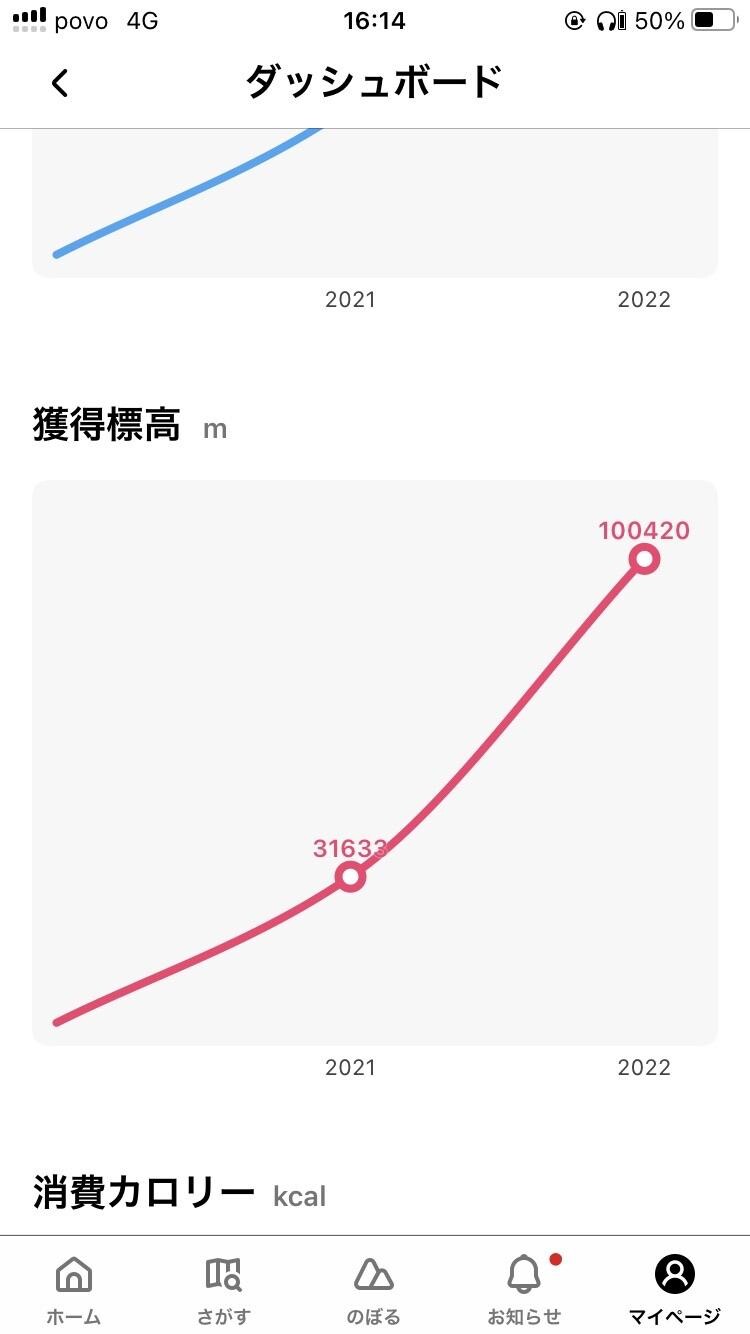This screenshot has width=750, height=1334.
Task: Tap the ダッシュボード title
Action: pos(375,84)
